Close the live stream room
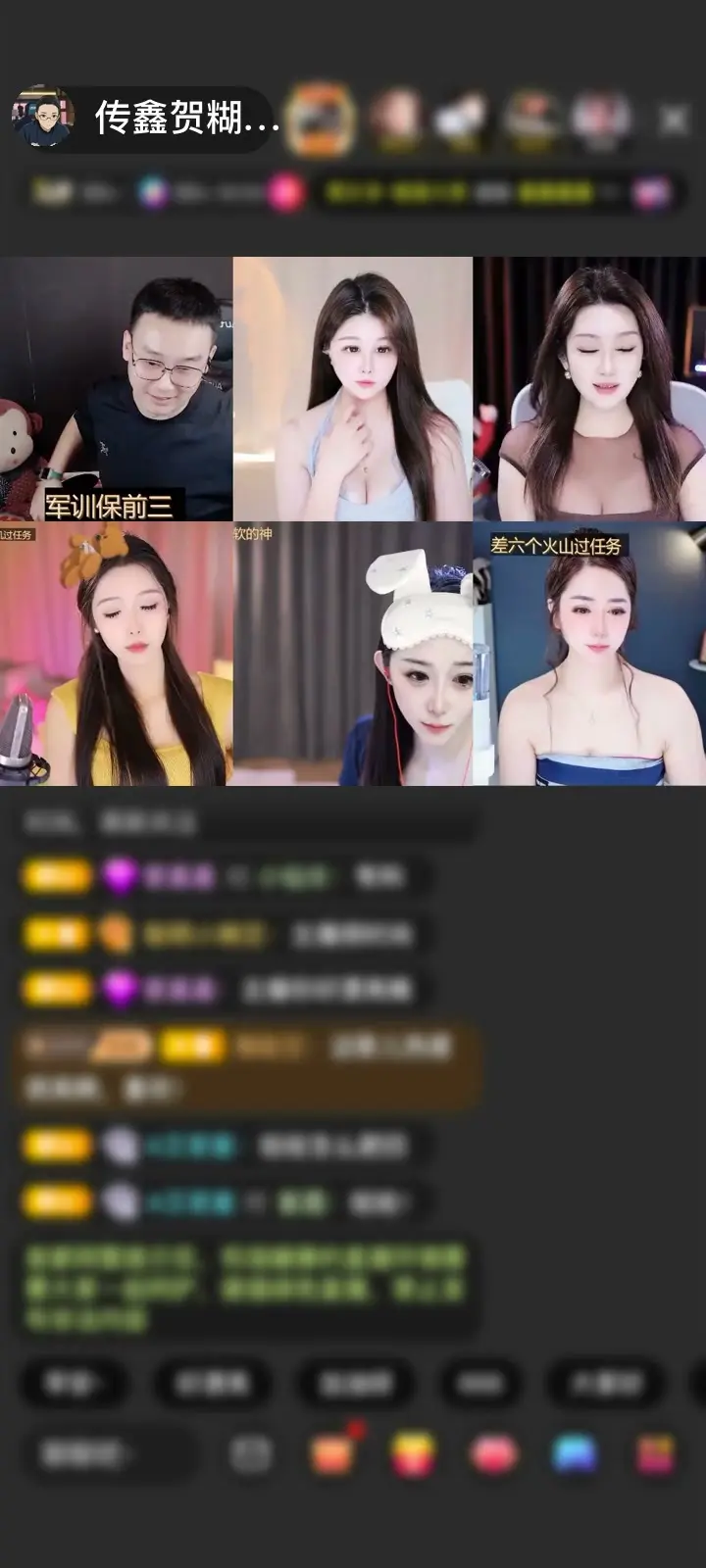 coord(674,120)
